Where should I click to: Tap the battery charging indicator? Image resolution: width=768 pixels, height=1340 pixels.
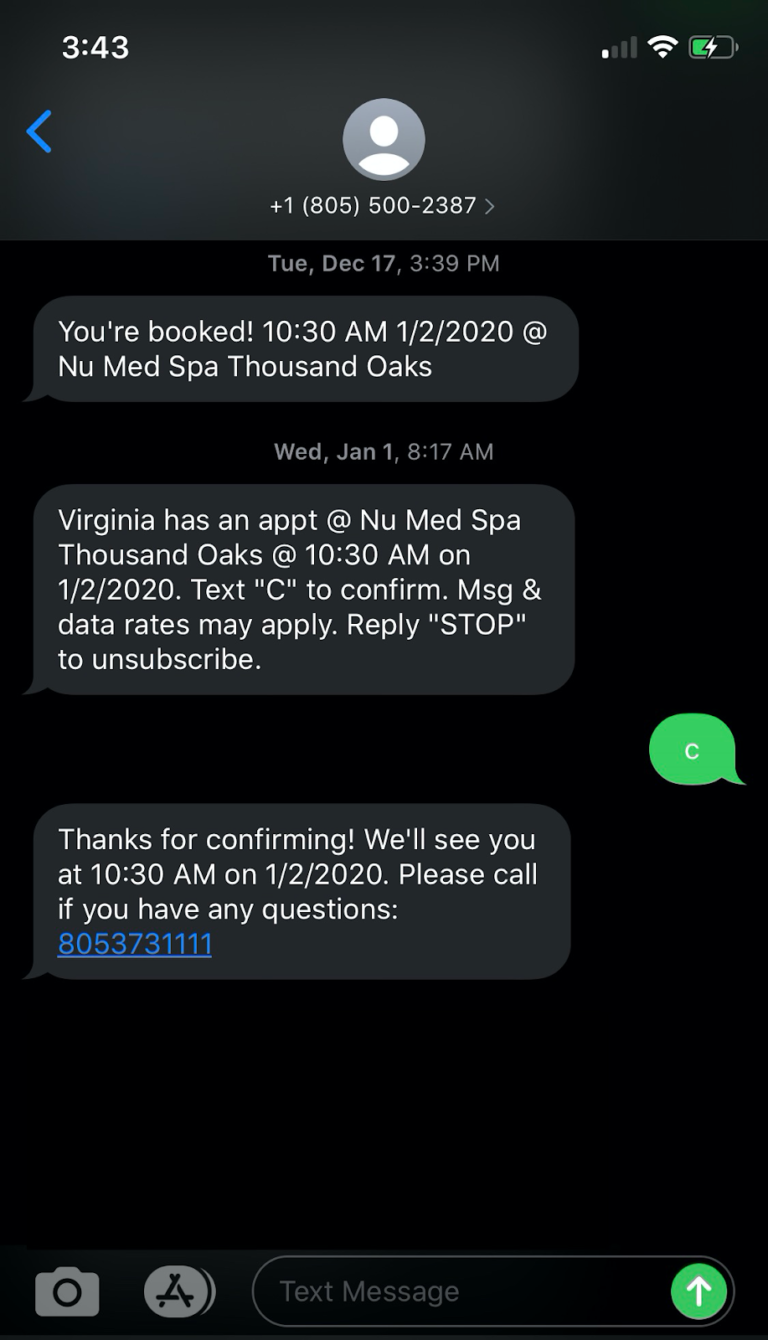pos(712,46)
